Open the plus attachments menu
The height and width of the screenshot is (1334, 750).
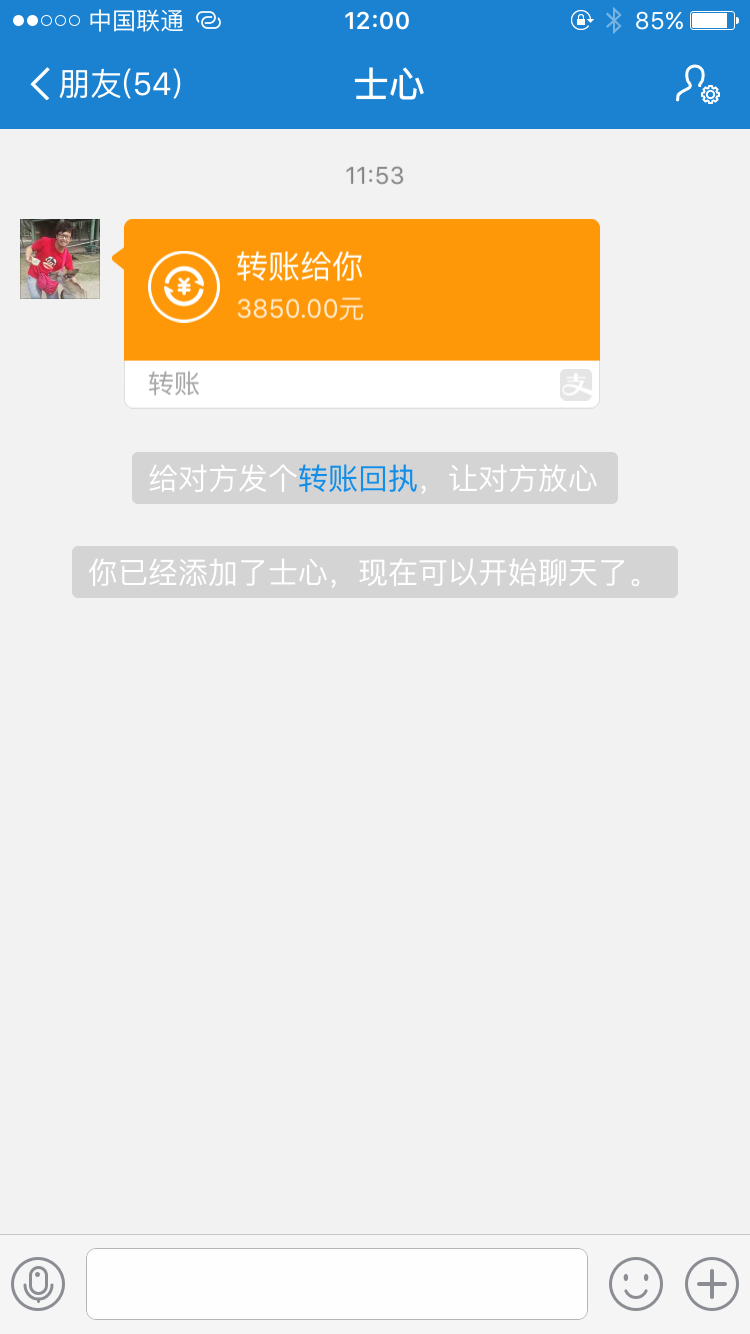click(711, 1283)
